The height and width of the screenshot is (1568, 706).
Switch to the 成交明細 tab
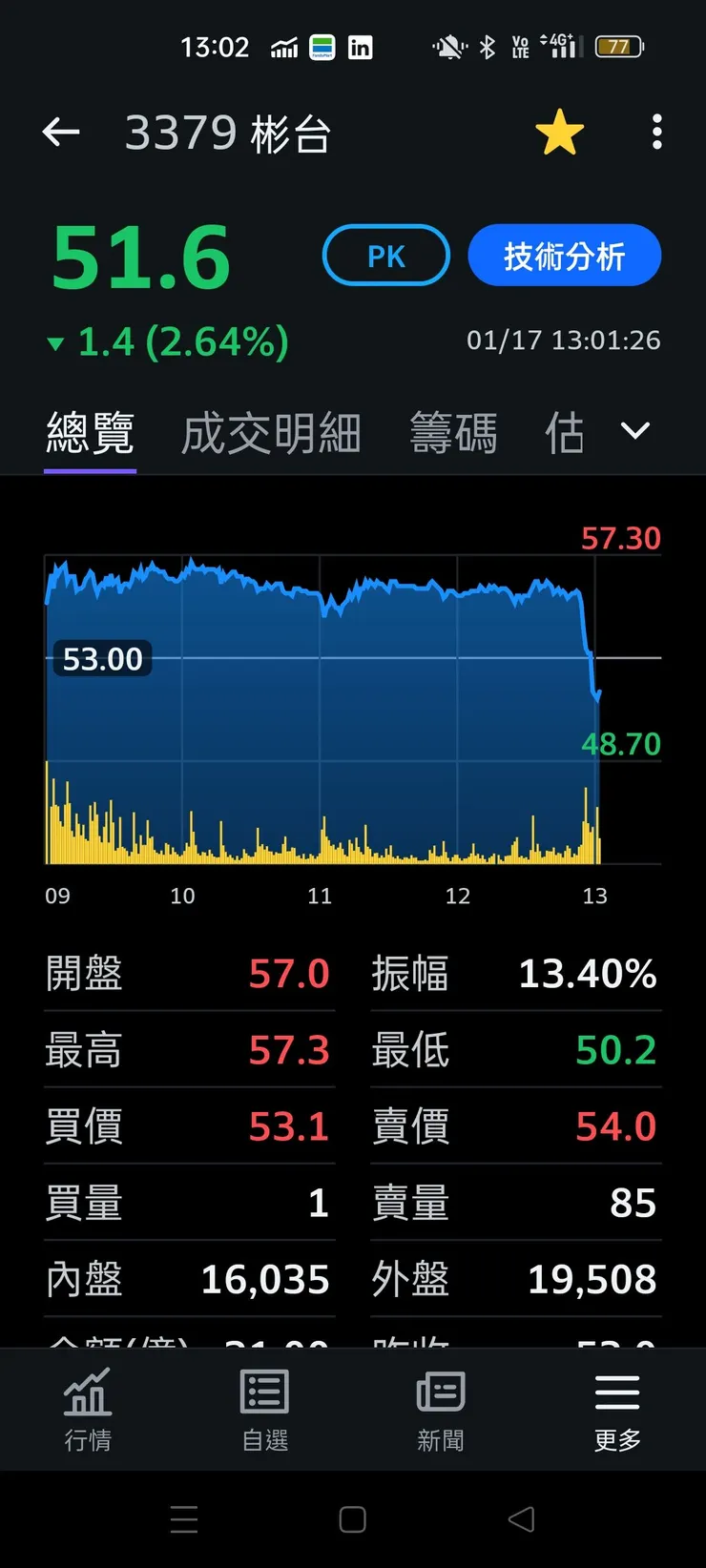[270, 431]
